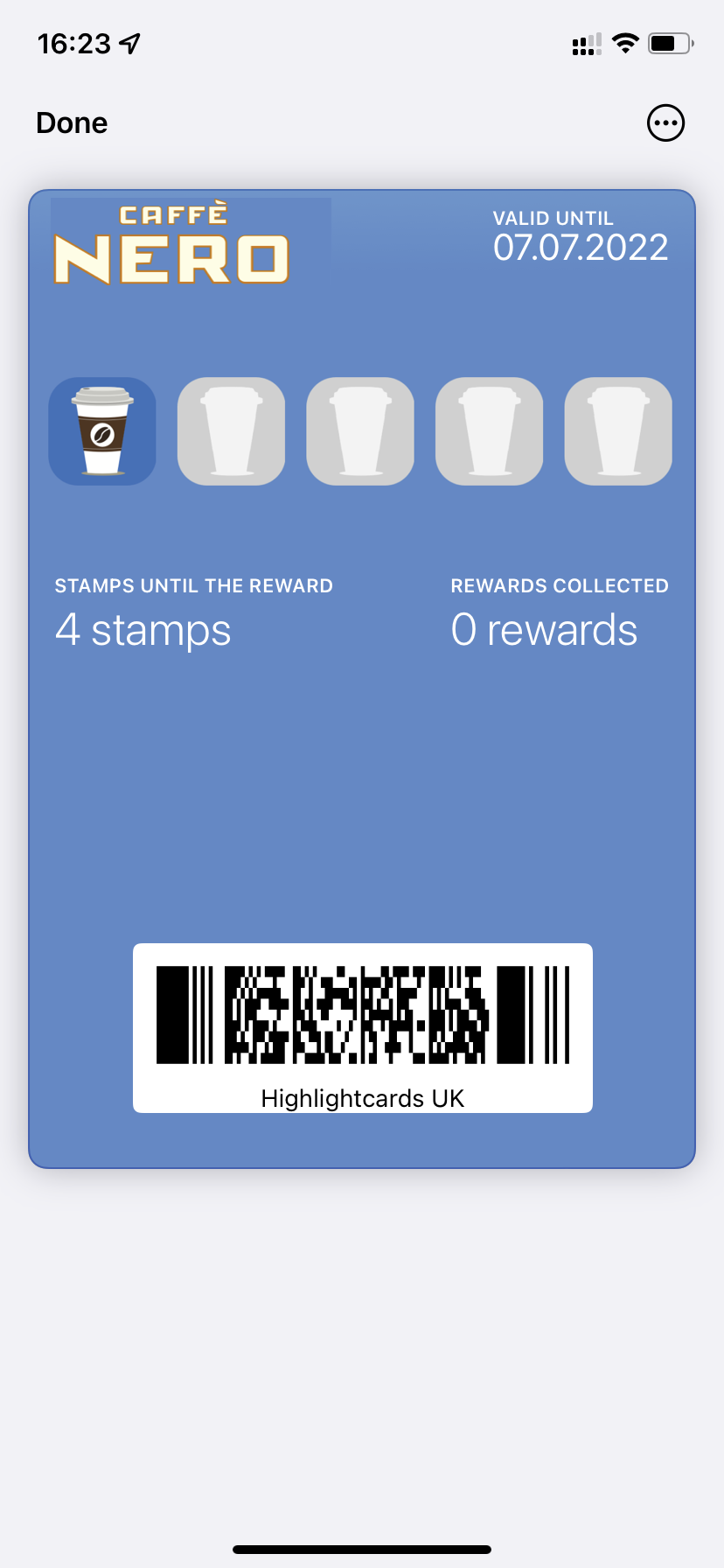
Task: Tap Done to close the pass
Action: point(72,122)
